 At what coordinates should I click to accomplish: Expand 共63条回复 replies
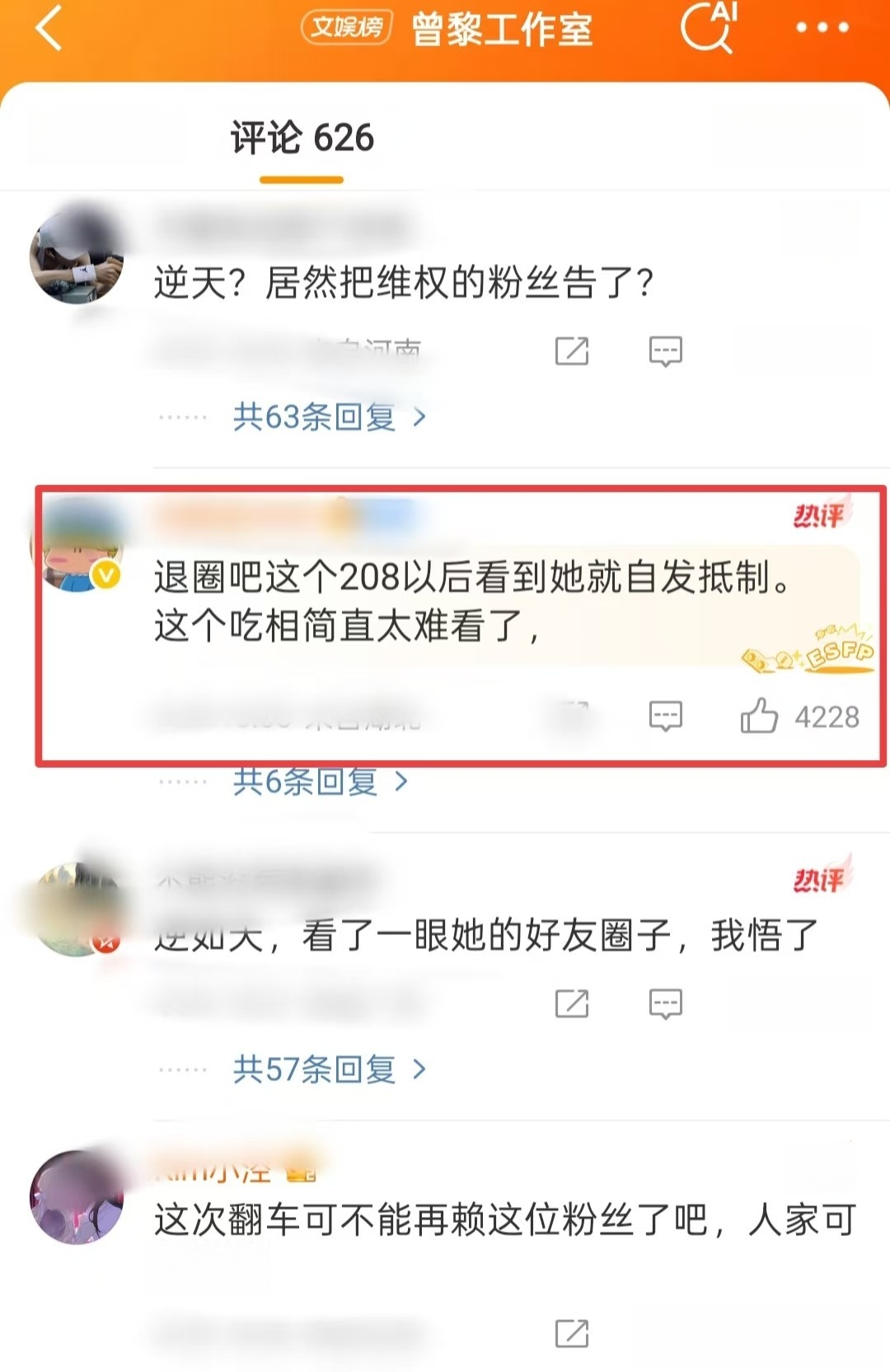pyautogui.click(x=330, y=417)
